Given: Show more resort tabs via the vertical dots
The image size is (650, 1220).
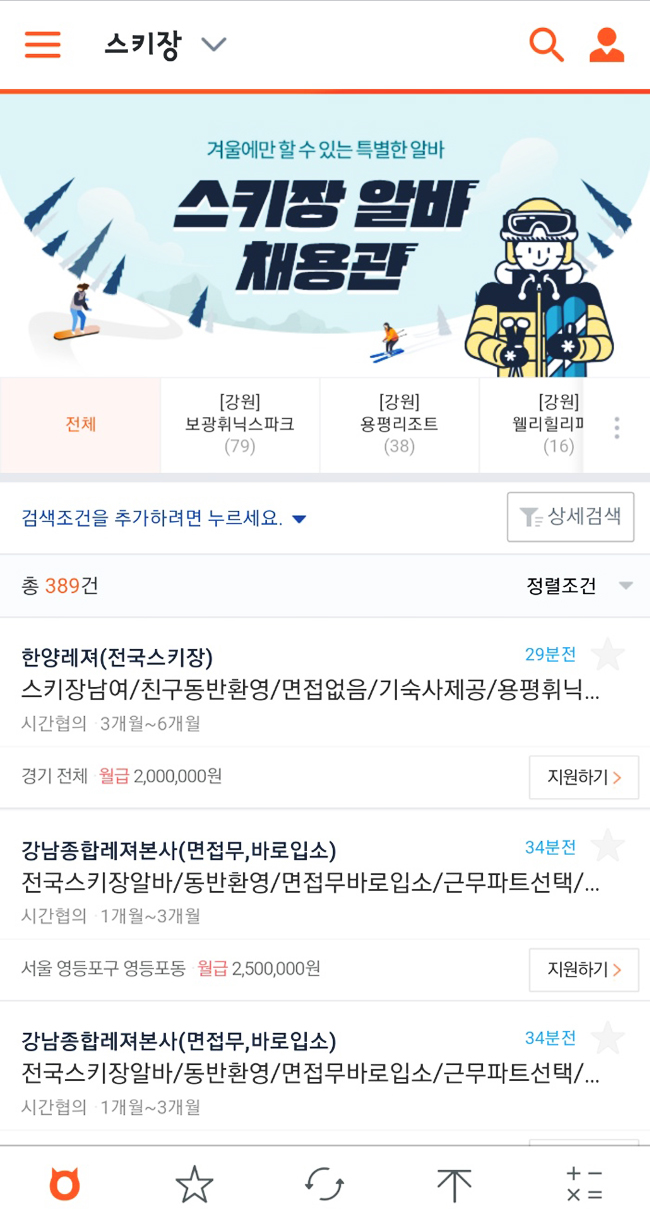Looking at the screenshot, I should (616, 427).
